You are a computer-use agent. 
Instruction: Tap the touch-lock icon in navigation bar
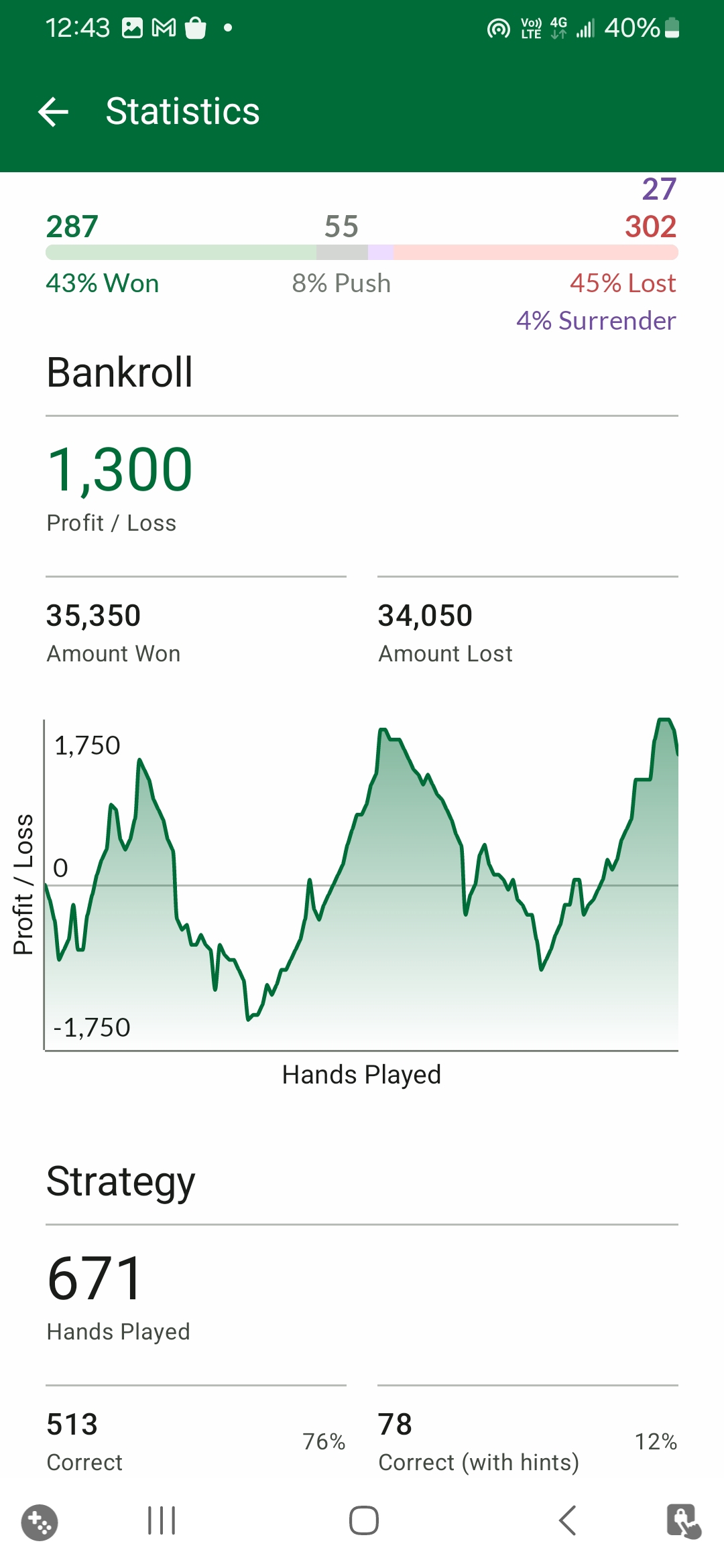click(684, 1521)
